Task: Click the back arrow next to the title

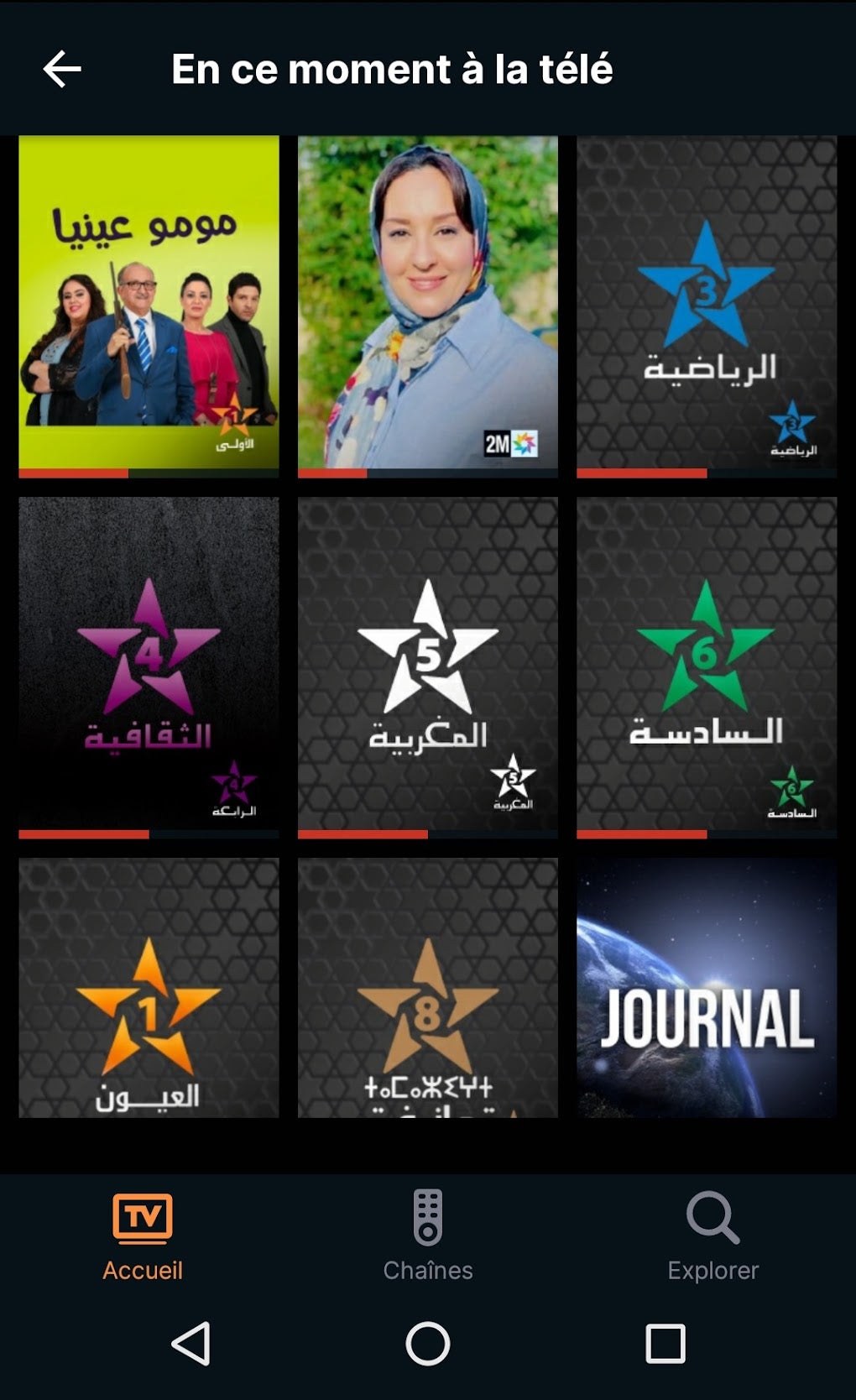Action: coord(60,71)
